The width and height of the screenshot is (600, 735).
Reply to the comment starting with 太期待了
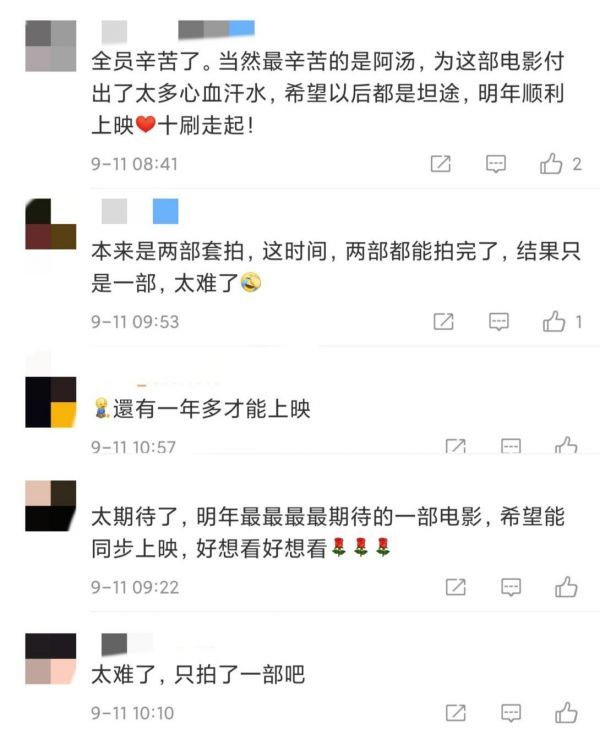pos(511,587)
